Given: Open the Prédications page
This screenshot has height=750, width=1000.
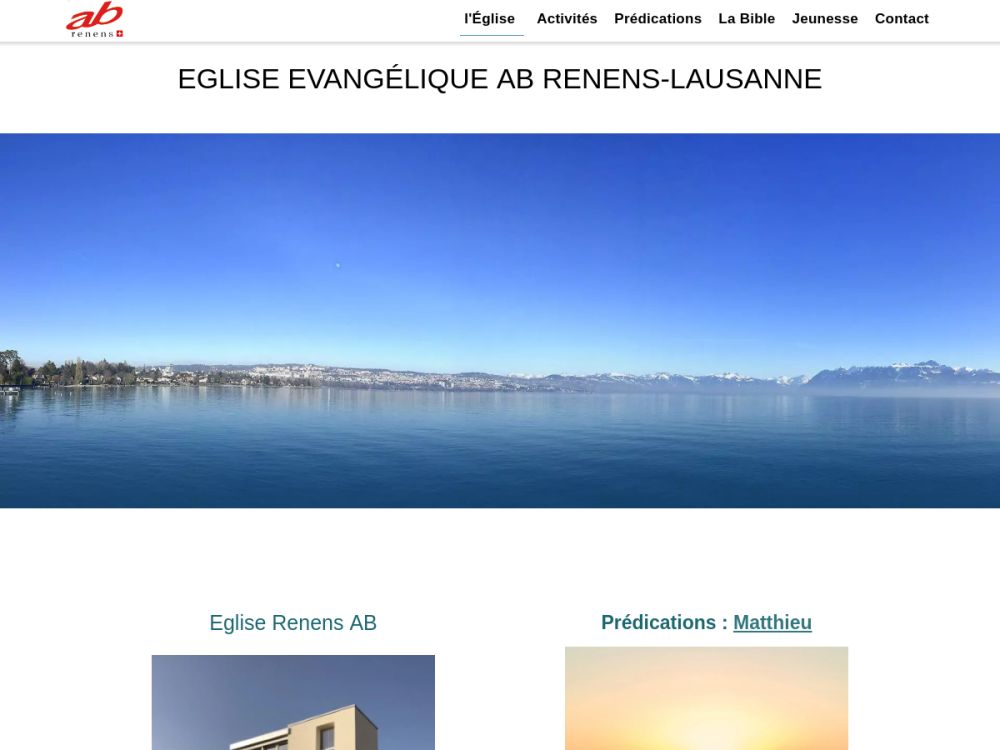Looking at the screenshot, I should pos(658,19).
